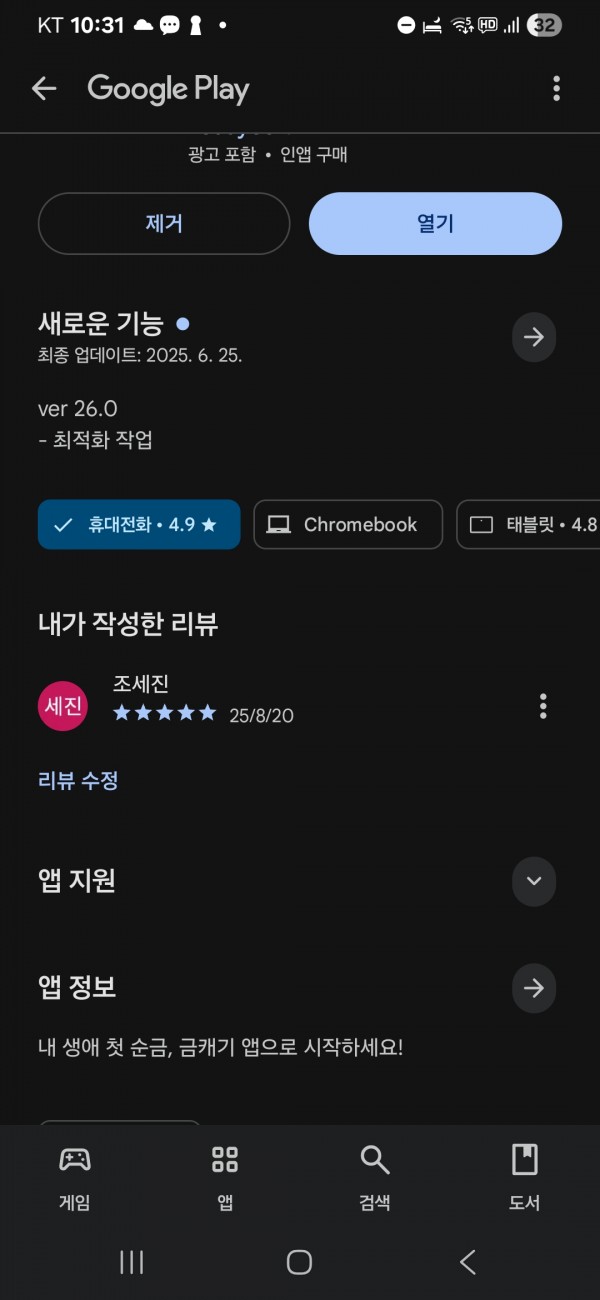Viewport: 600px width, 1300px height.
Task: Switch to the 도서 tab
Action: click(525, 1178)
